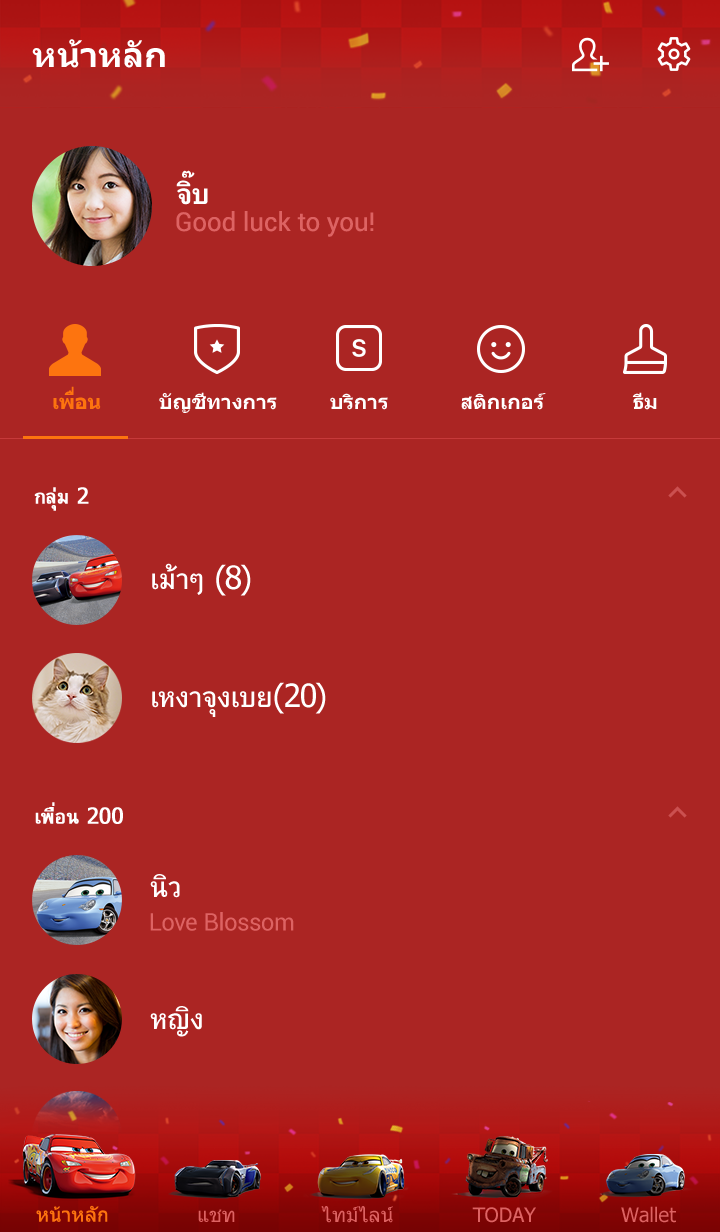Open the friend หญิง's profile
This screenshot has height=1232, width=720.
176,1019
